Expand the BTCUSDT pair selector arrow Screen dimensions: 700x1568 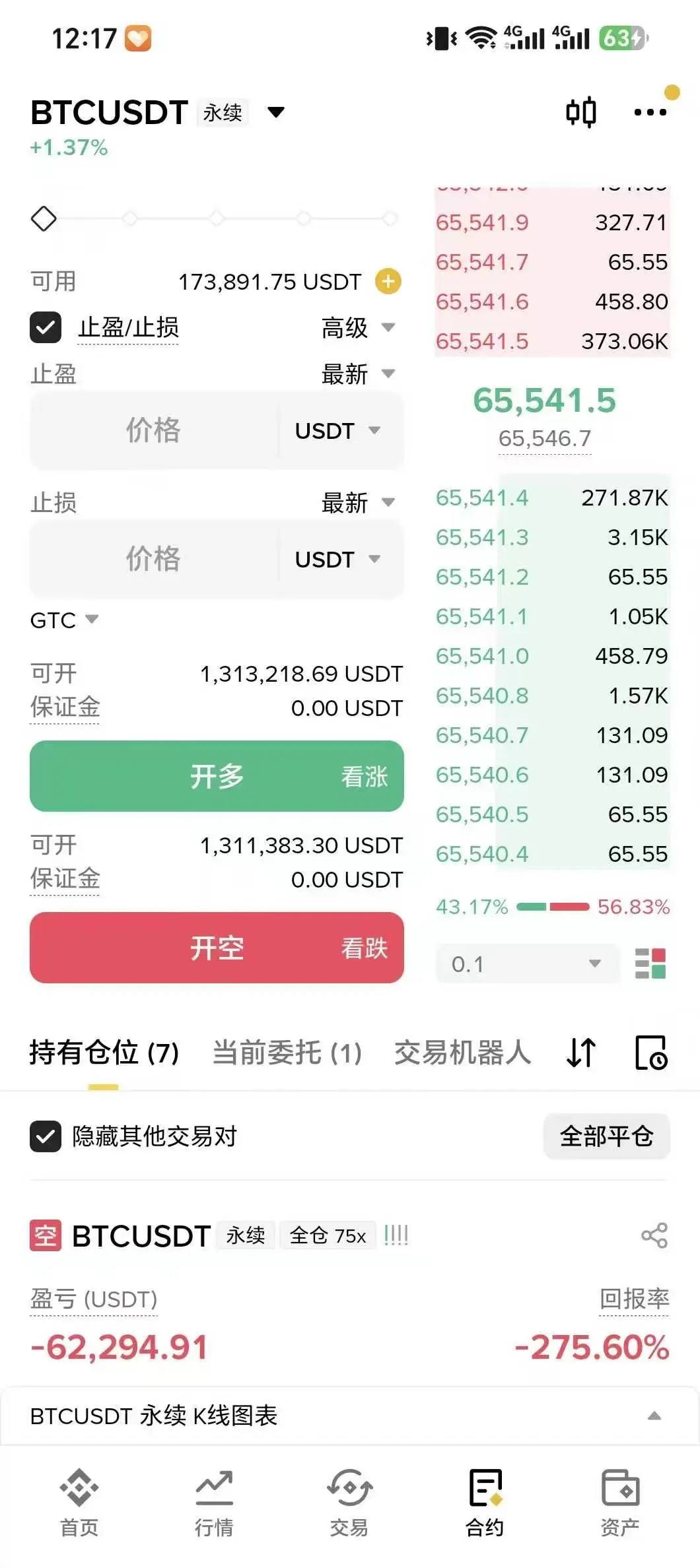276,113
